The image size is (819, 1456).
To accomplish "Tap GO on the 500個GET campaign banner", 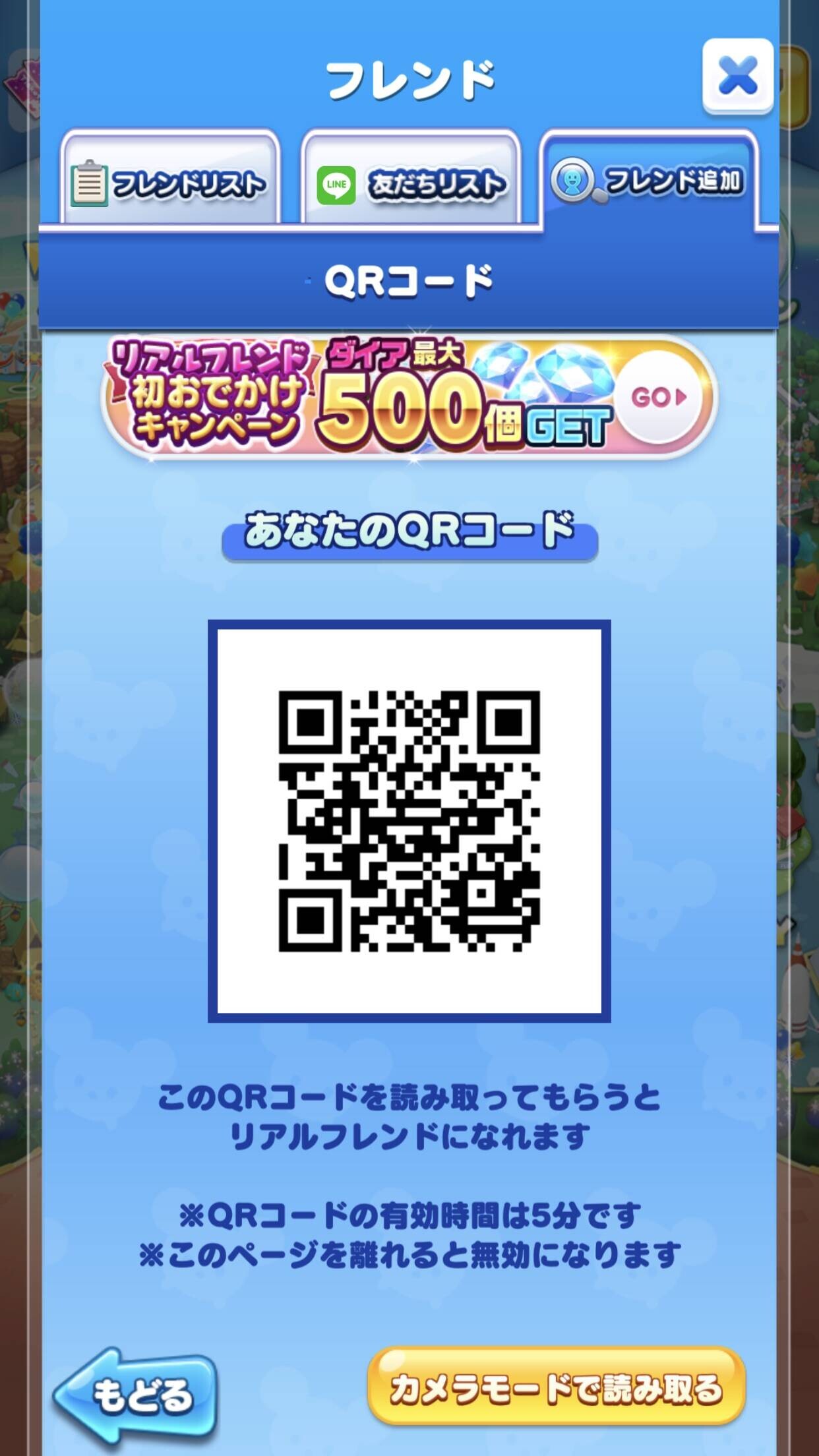I will [x=659, y=398].
